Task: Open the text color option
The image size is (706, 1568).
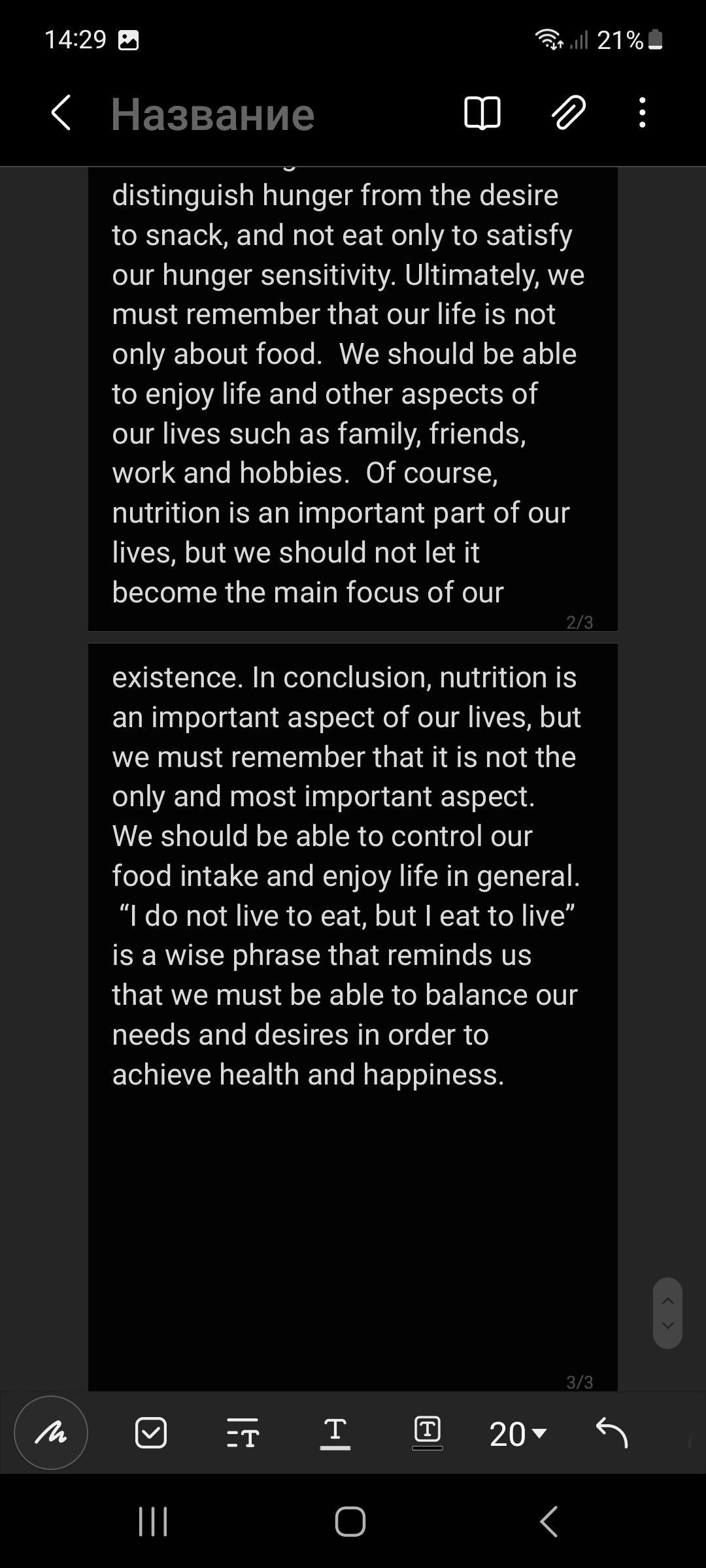Action: click(335, 1433)
